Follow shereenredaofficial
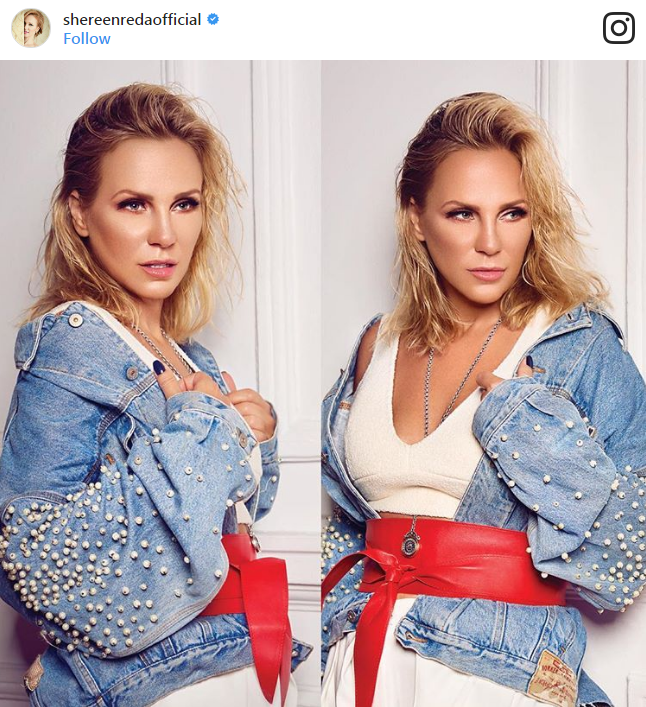 click(x=87, y=39)
